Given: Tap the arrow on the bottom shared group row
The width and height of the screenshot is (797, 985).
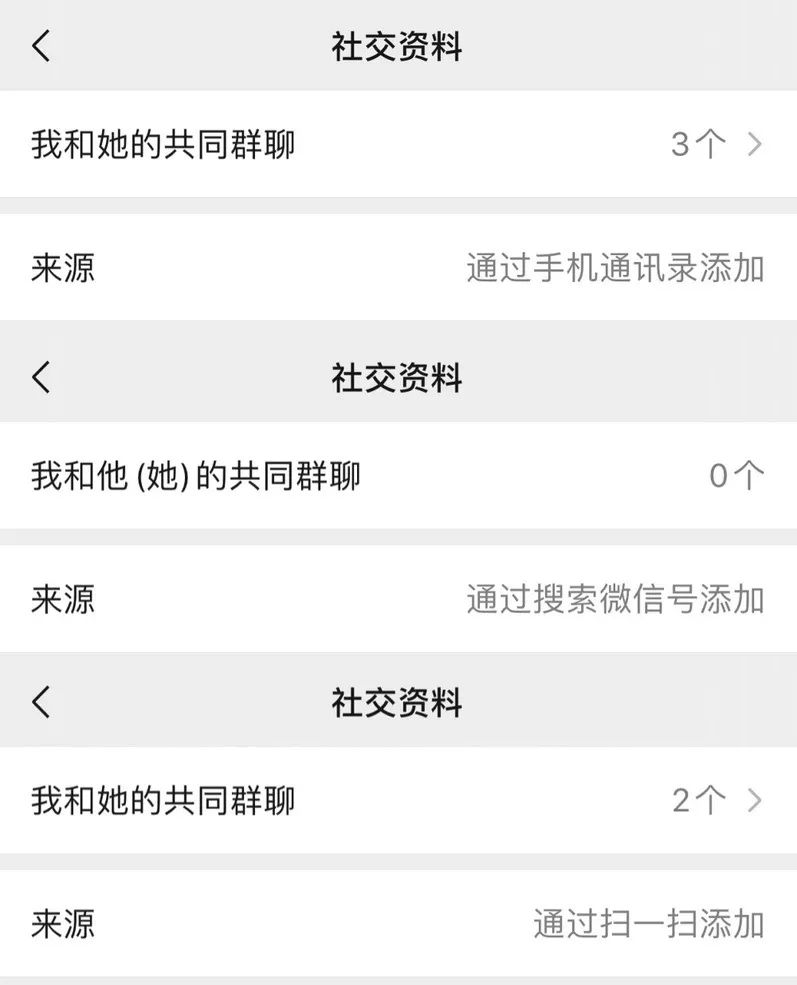Looking at the screenshot, I should pos(753,800).
